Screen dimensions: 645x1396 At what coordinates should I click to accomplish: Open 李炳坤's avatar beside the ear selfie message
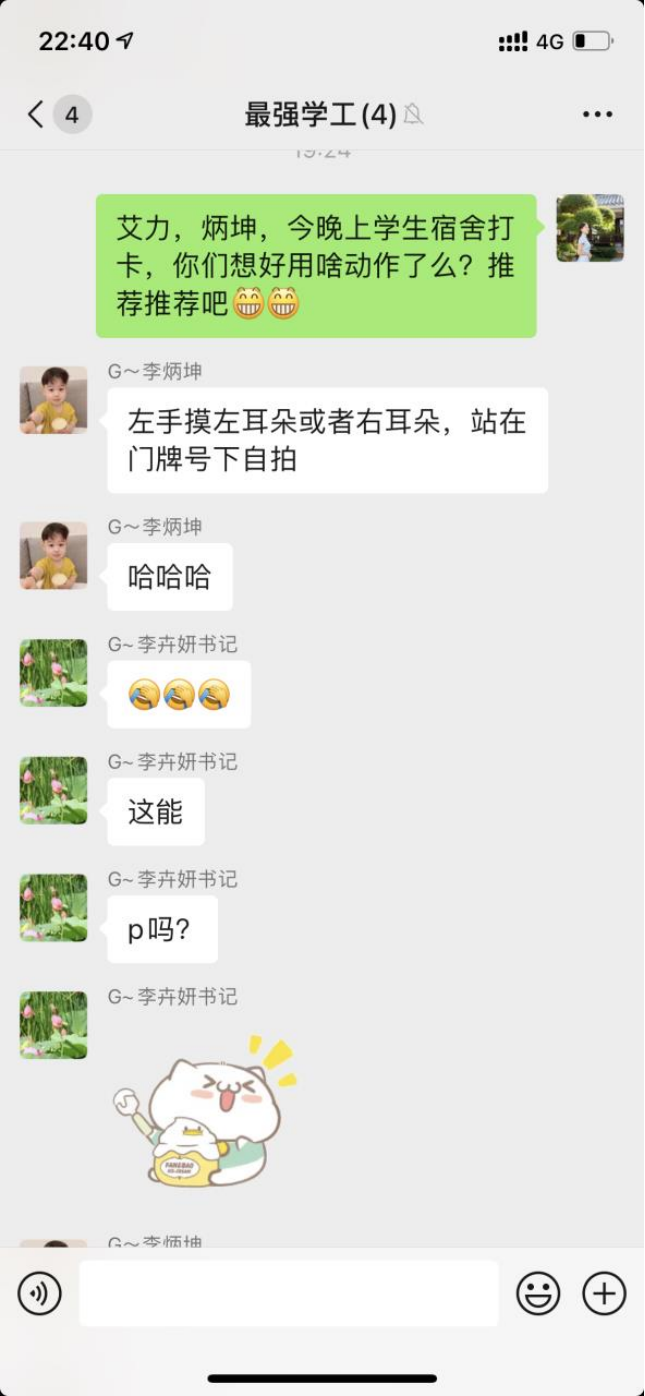(53, 400)
